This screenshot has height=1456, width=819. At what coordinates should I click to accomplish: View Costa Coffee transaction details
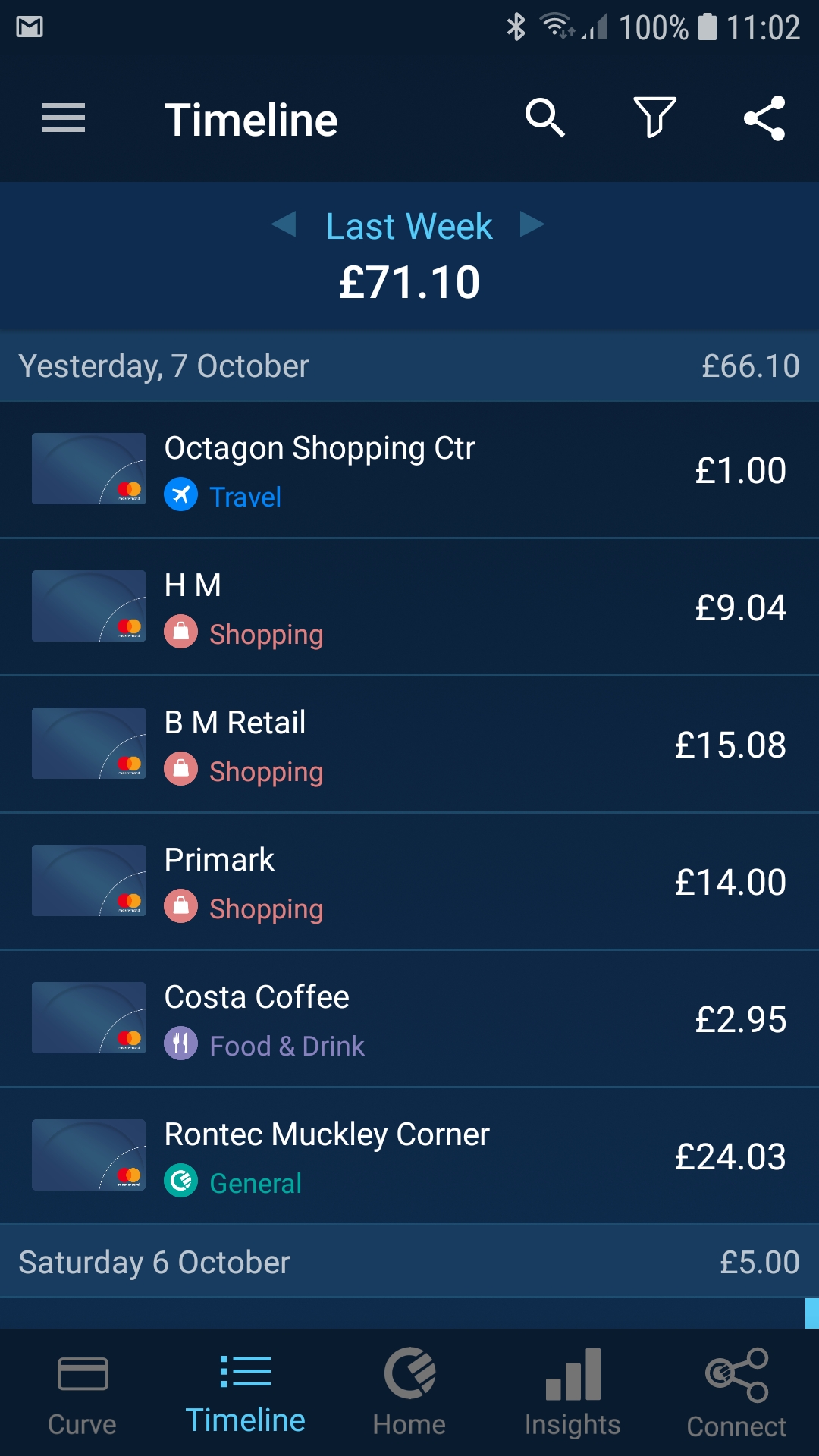pyautogui.click(x=409, y=1019)
